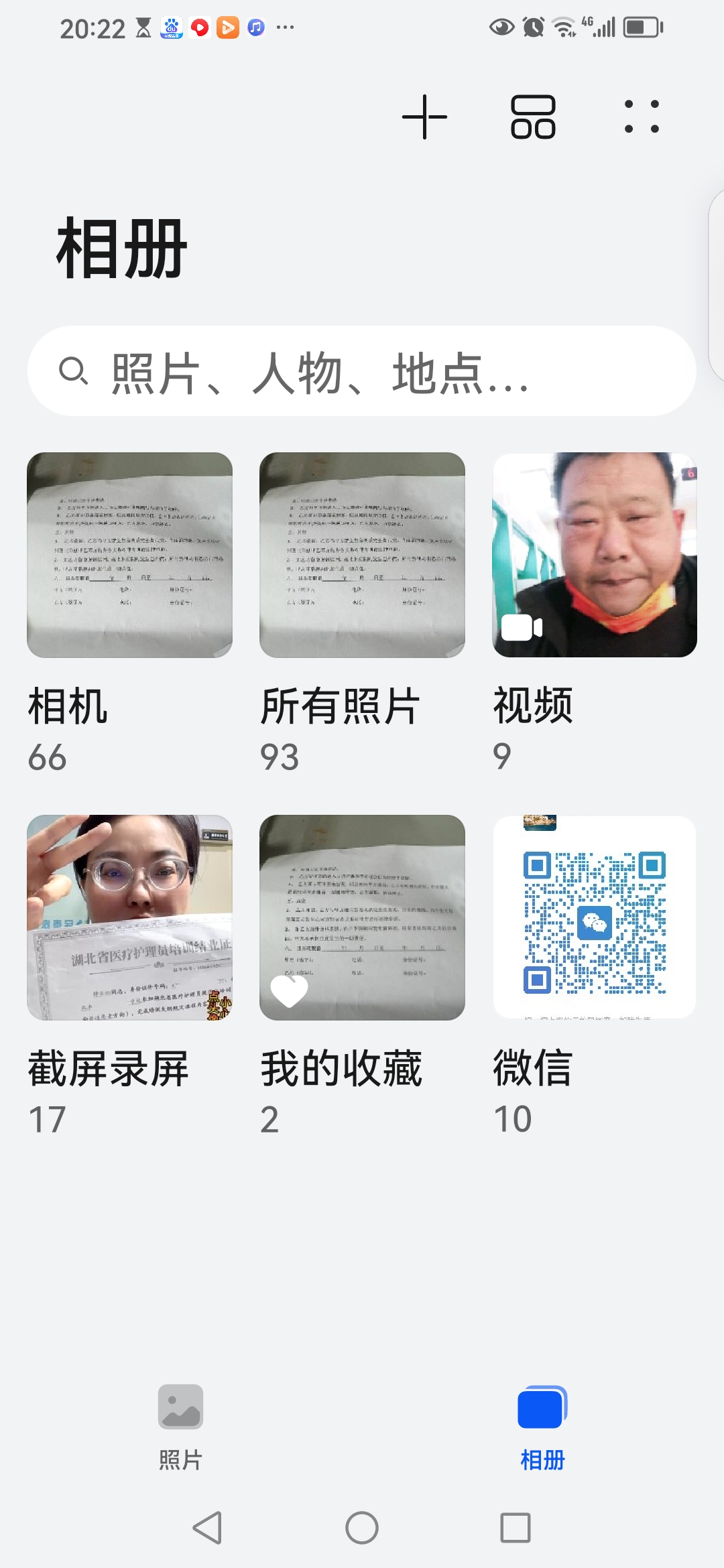Viewport: 724px width, 1568px height.
Task: Tap the plus icon to create new album
Action: 424,117
